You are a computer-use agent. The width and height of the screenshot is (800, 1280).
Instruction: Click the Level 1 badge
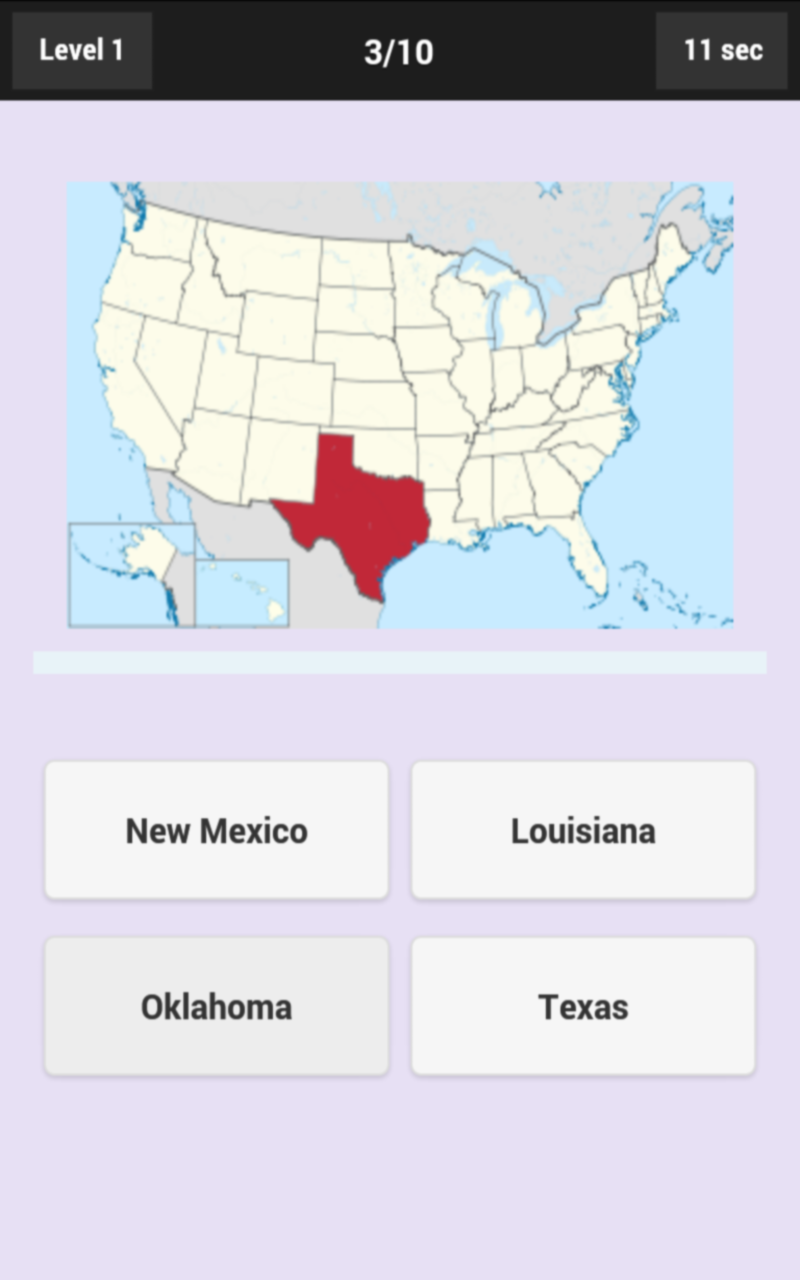(81, 50)
